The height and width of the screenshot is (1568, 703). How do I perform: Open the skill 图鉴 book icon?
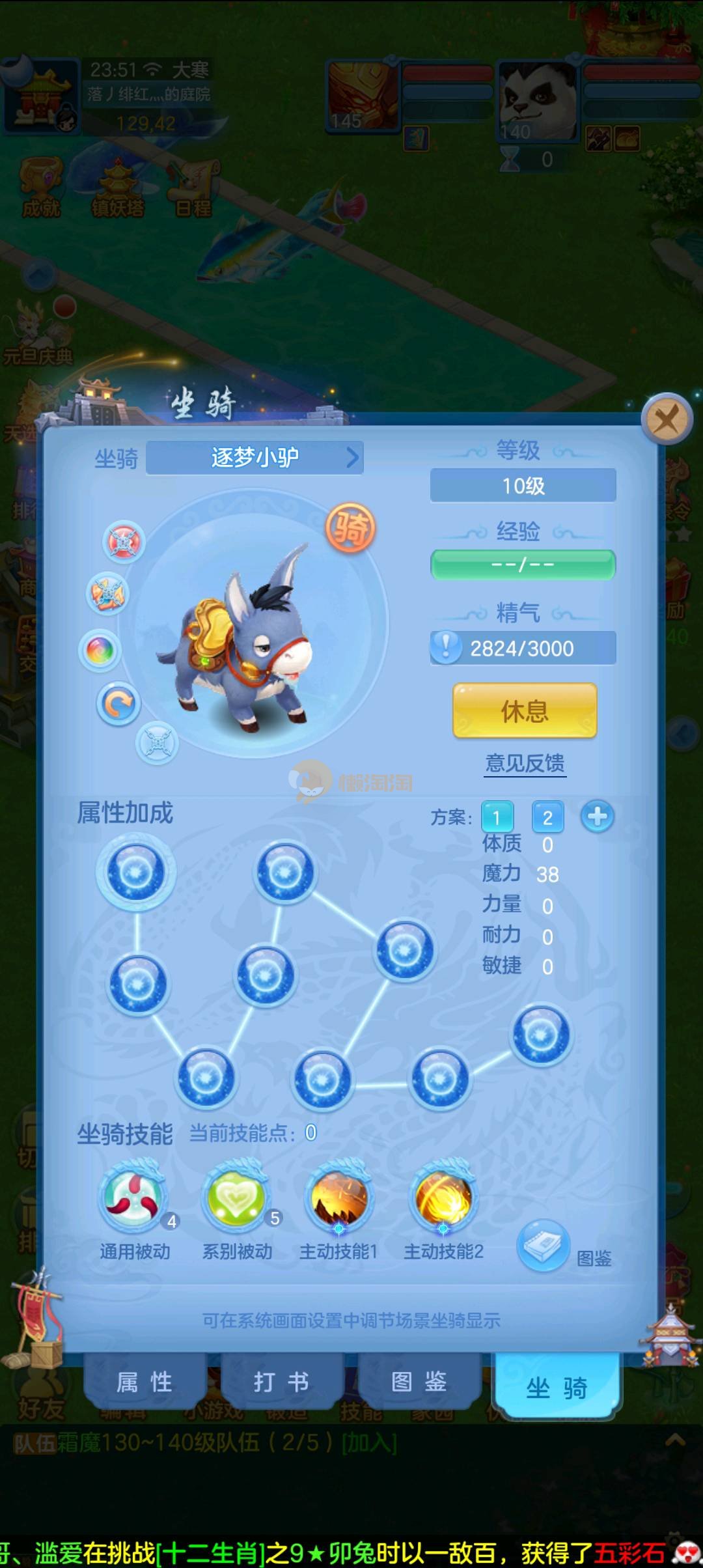[x=543, y=1246]
